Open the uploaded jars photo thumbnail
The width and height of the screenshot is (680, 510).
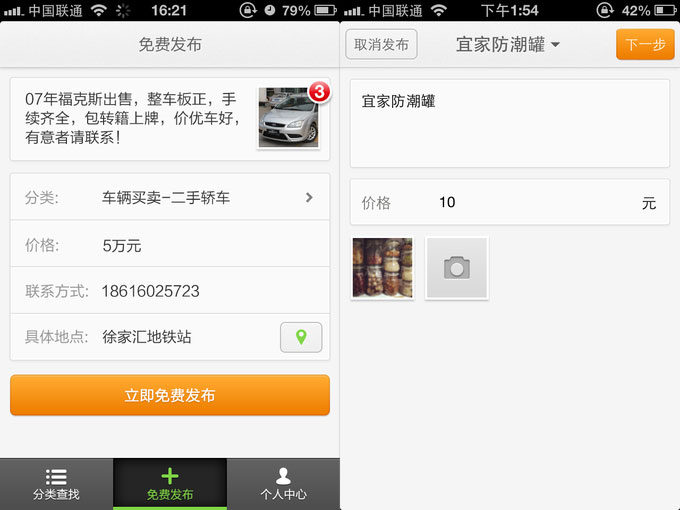(382, 268)
